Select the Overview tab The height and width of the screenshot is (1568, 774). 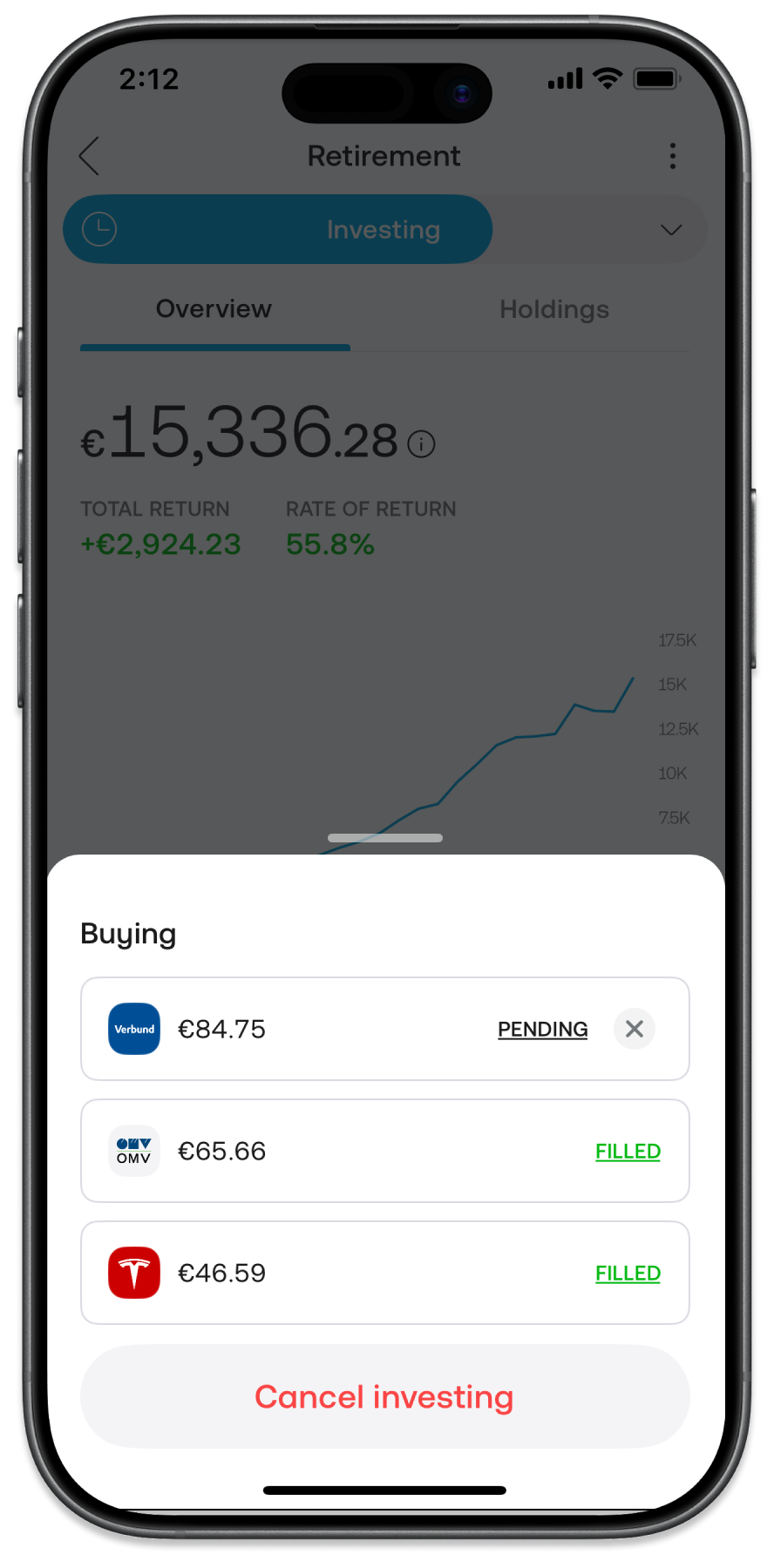214,309
